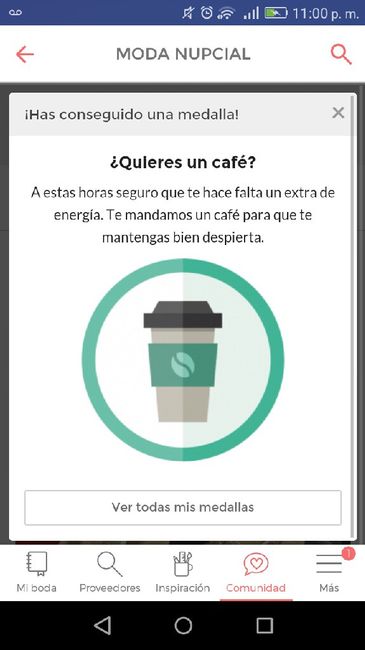This screenshot has width=365, height=650.
Task: Go to the Inspiración tab
Action: 182,572
